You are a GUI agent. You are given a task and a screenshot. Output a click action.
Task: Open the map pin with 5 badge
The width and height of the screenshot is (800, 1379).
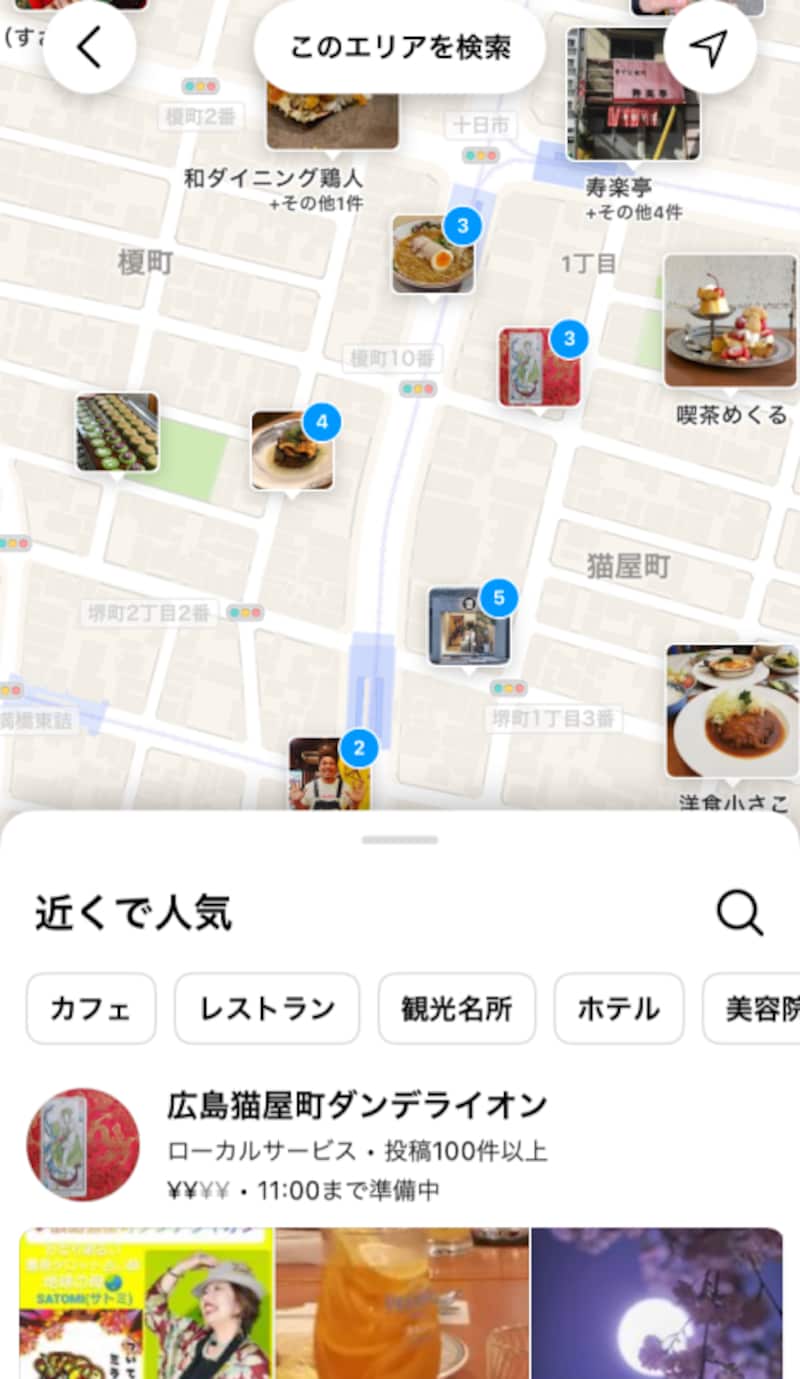(x=469, y=626)
